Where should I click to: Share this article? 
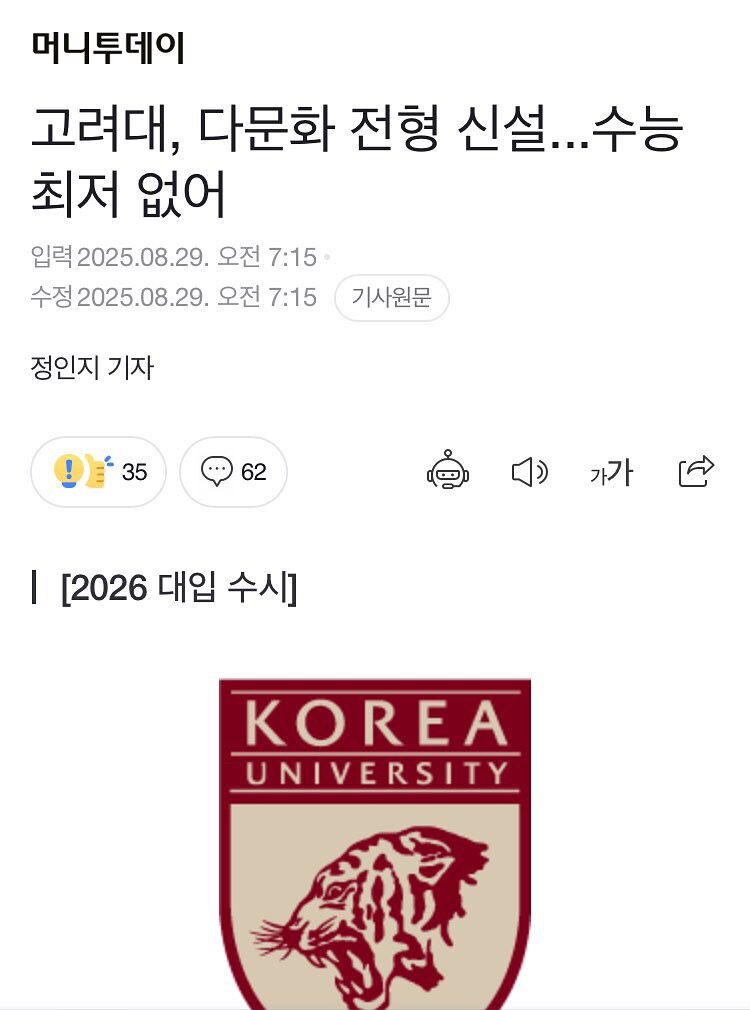(x=696, y=471)
